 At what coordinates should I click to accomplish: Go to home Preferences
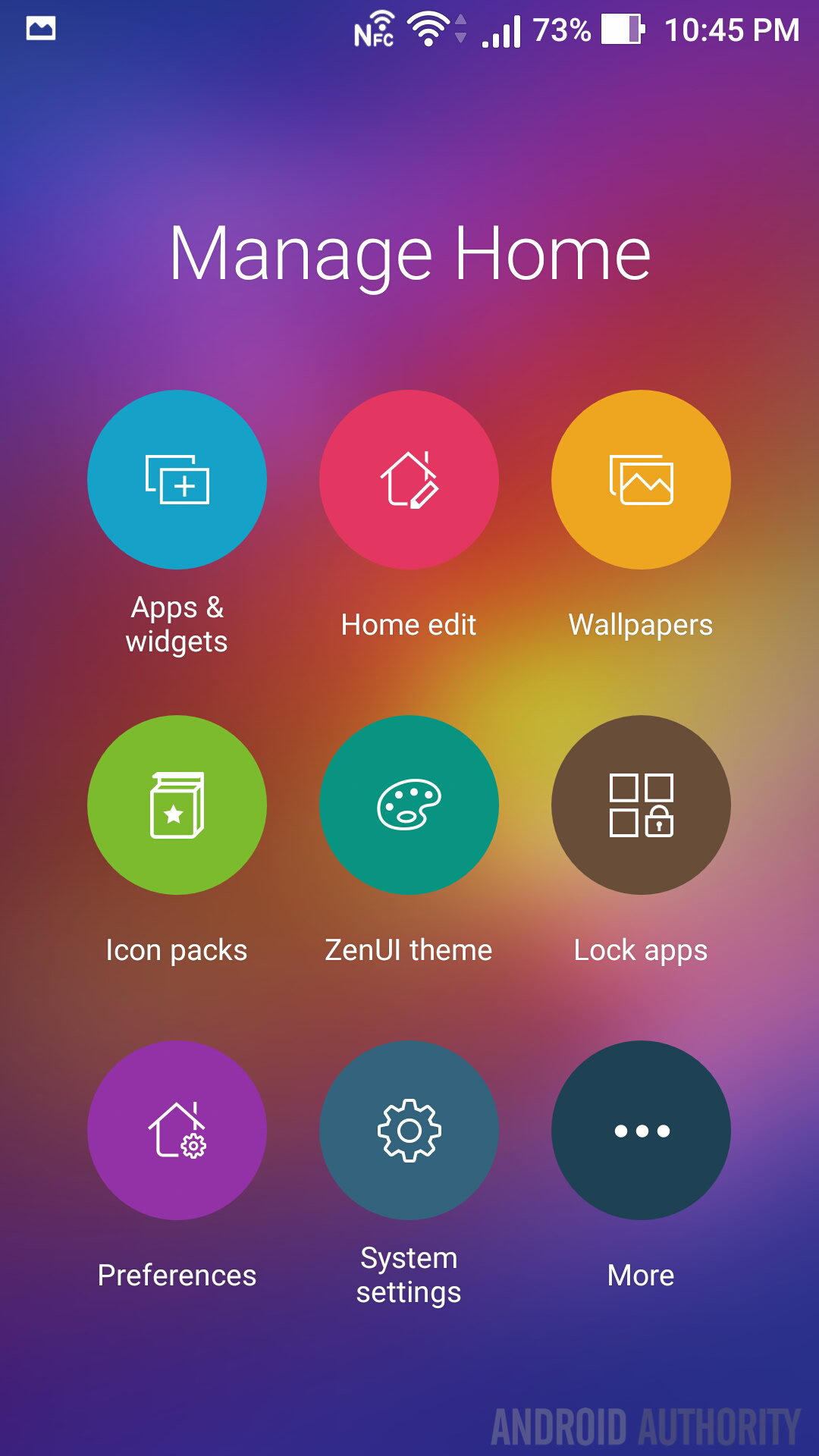[177, 1130]
